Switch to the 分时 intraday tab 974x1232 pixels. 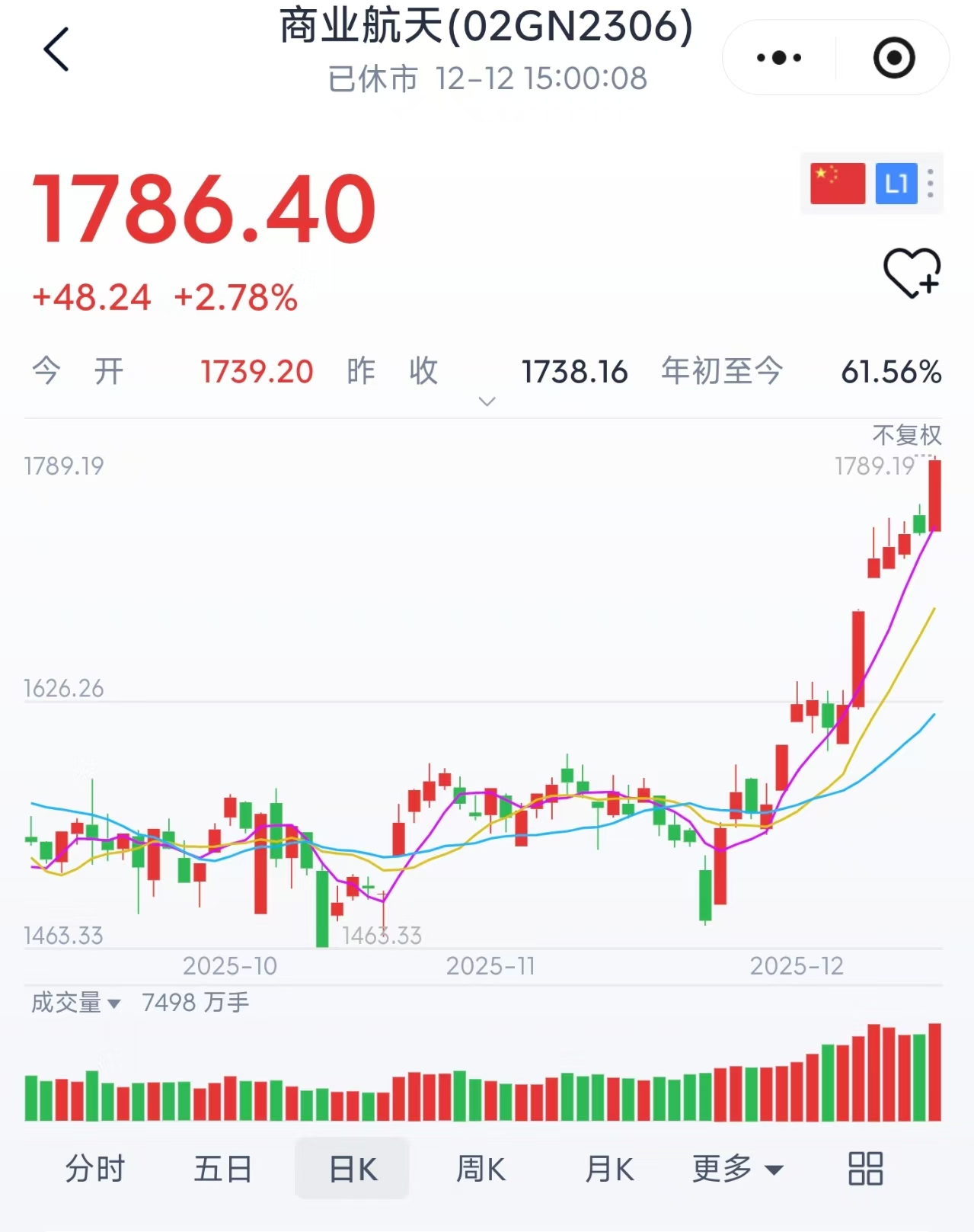[x=94, y=1167]
